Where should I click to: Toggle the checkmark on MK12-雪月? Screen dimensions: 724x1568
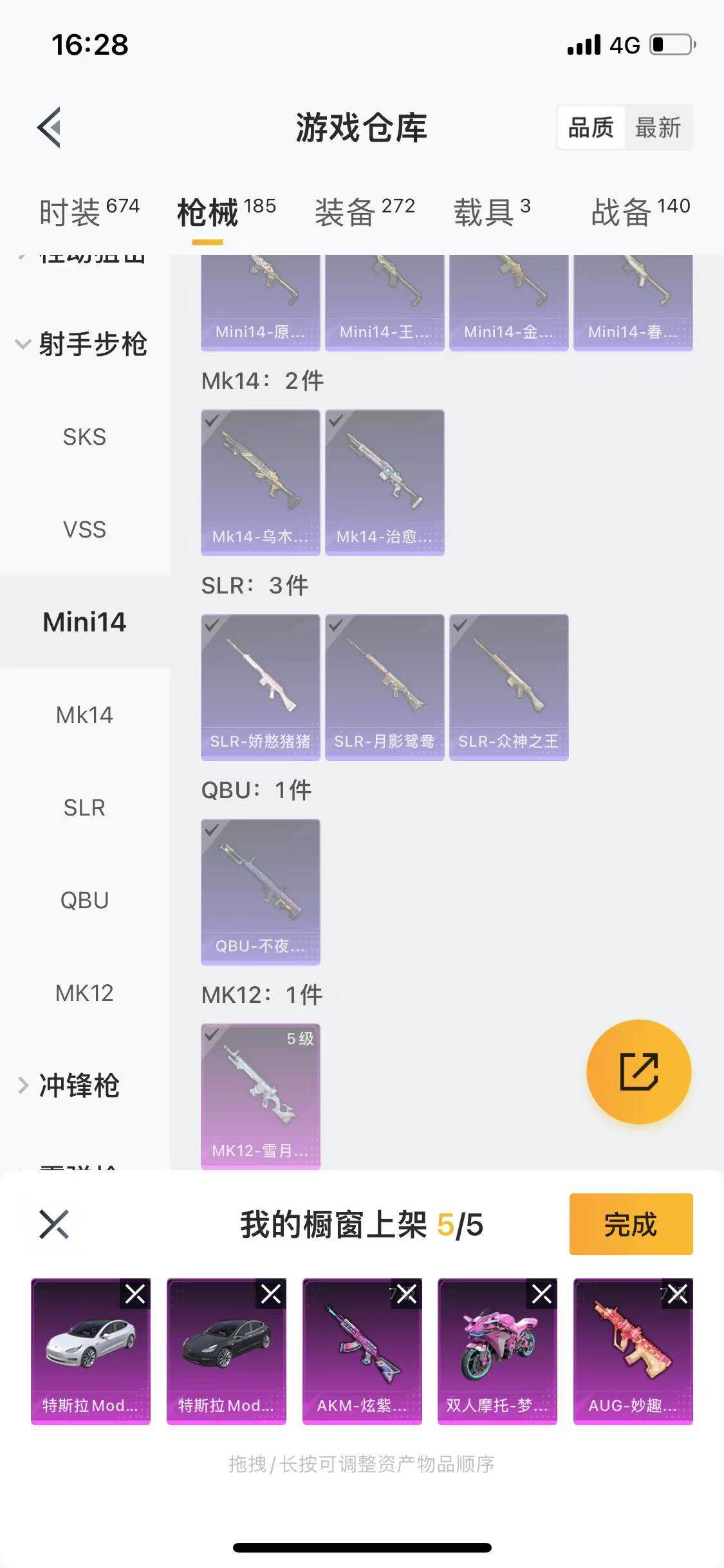coord(213,1036)
